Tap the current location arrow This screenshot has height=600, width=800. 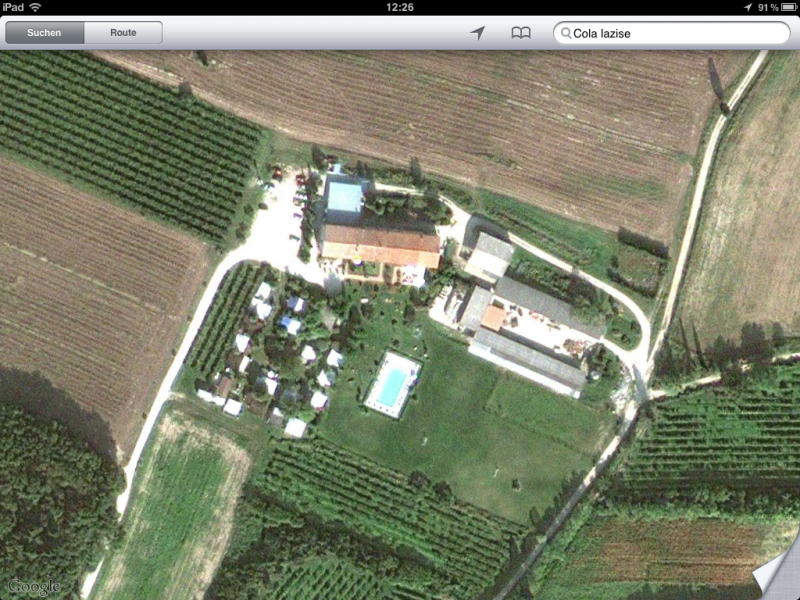click(478, 33)
